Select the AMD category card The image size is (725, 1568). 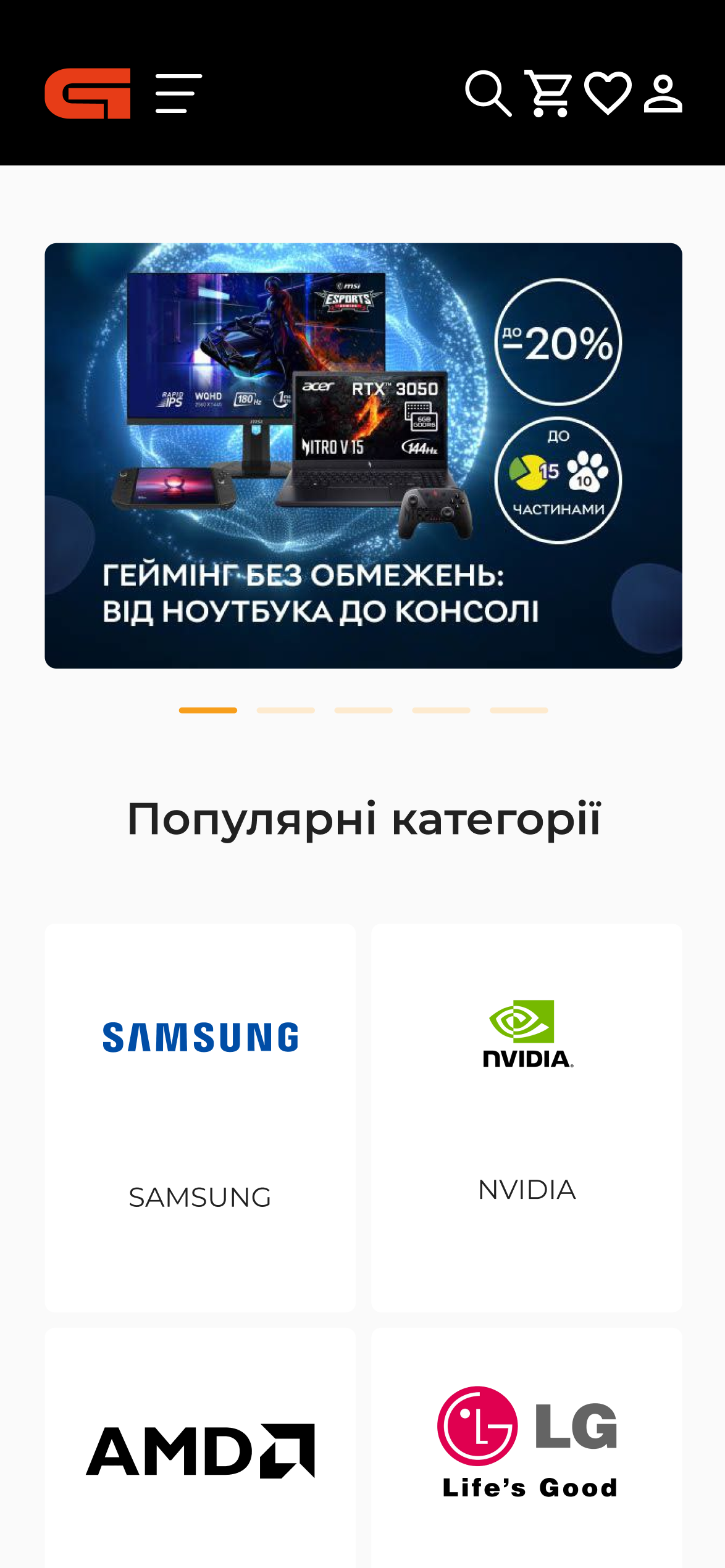click(200, 1448)
